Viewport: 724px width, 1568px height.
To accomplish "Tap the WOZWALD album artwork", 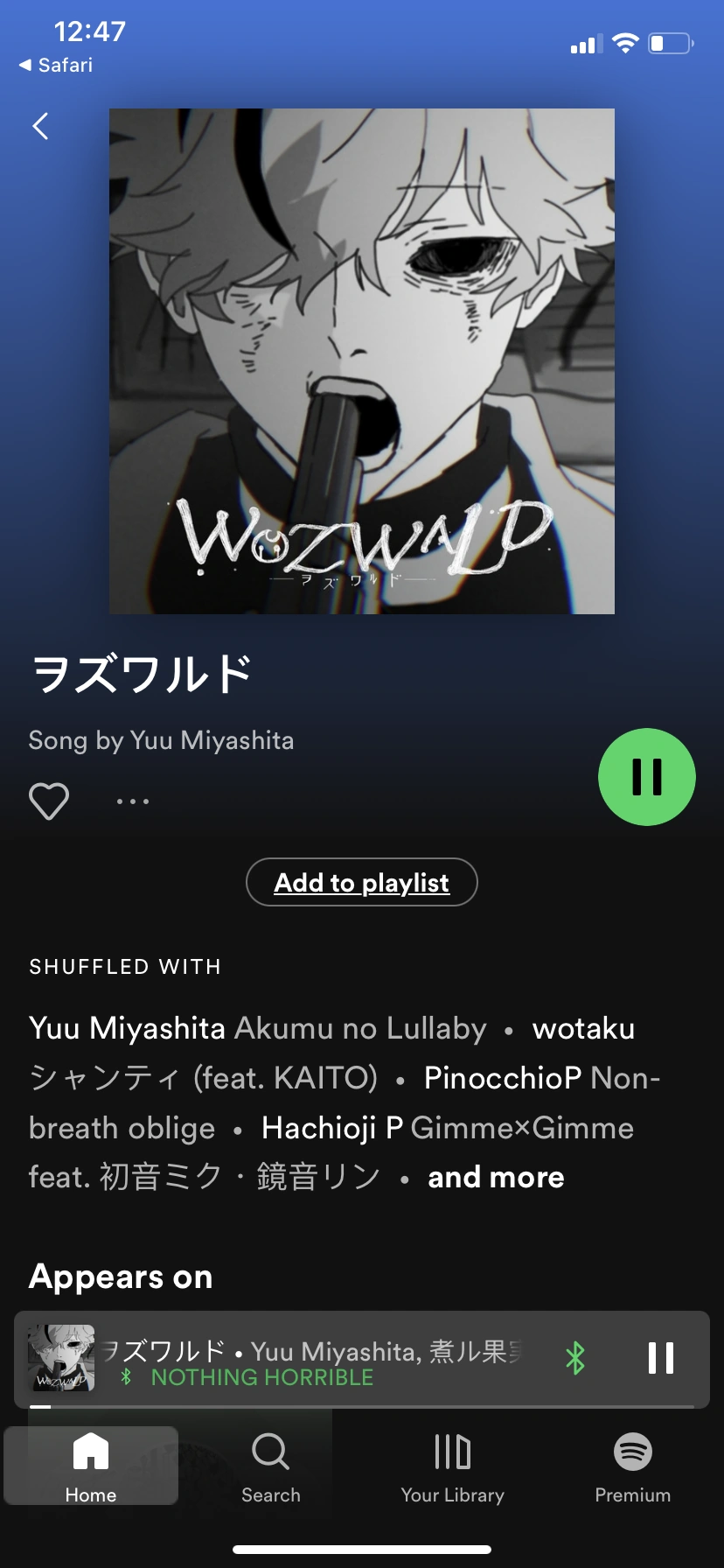I will [361, 361].
